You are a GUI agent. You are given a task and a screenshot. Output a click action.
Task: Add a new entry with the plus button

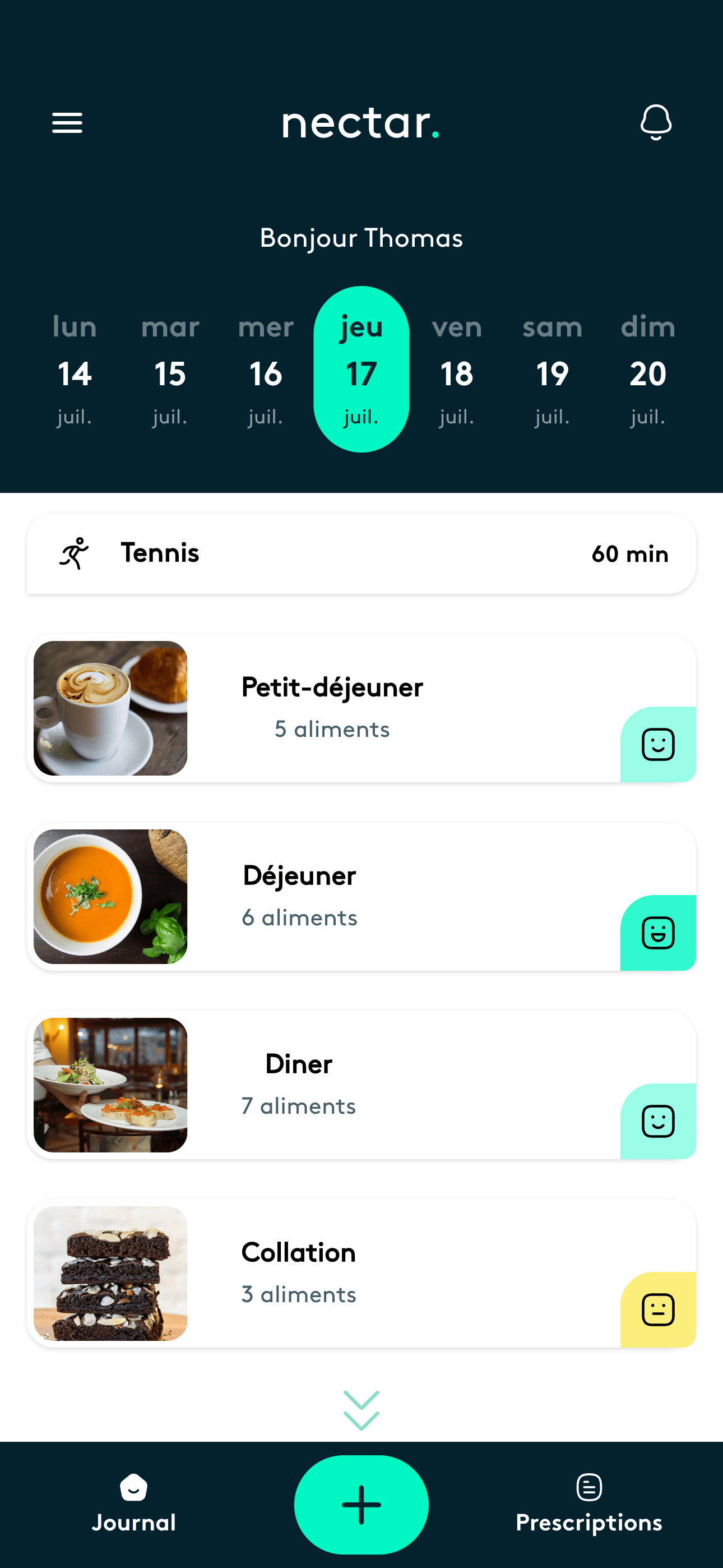361,1504
